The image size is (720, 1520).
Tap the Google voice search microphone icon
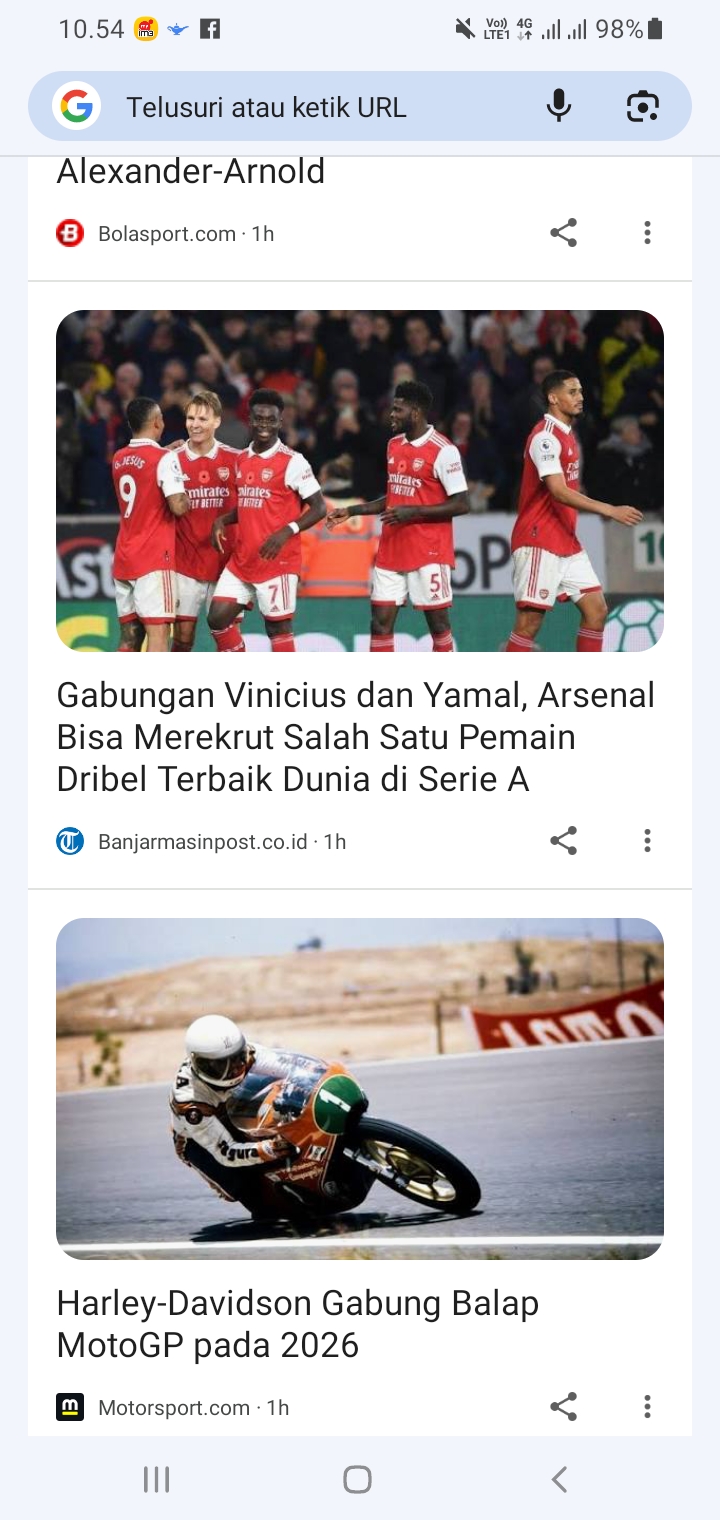point(558,106)
